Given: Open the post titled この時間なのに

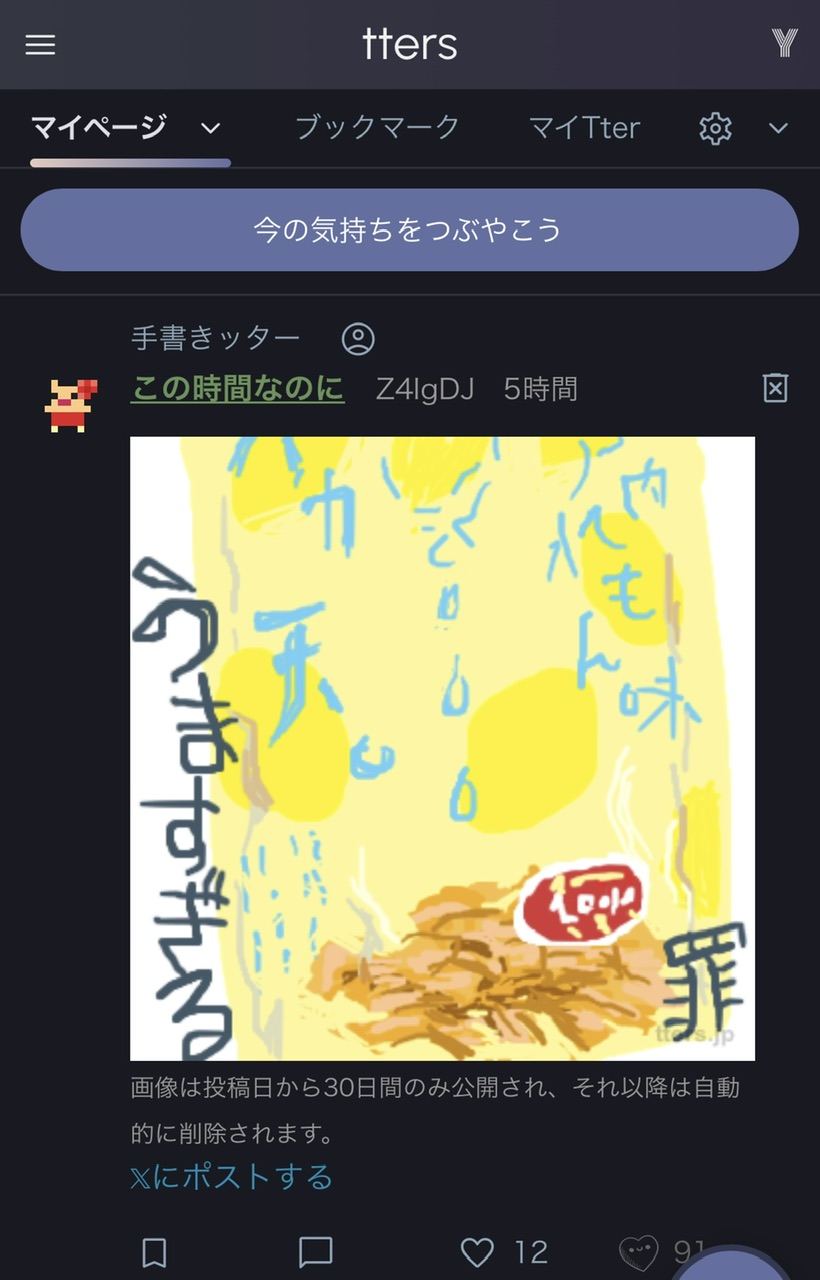Looking at the screenshot, I should 237,389.
